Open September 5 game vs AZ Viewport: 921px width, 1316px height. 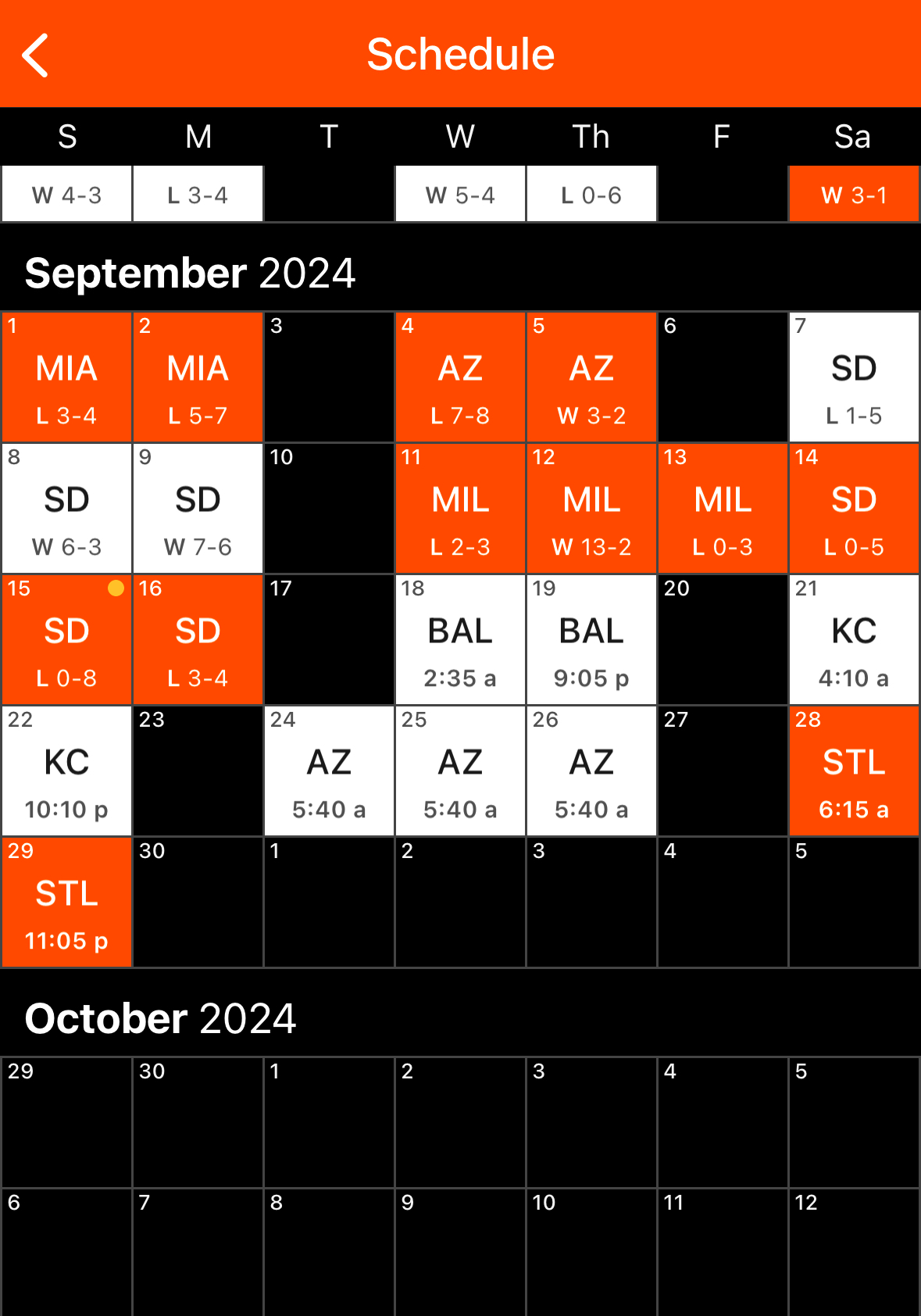point(591,377)
